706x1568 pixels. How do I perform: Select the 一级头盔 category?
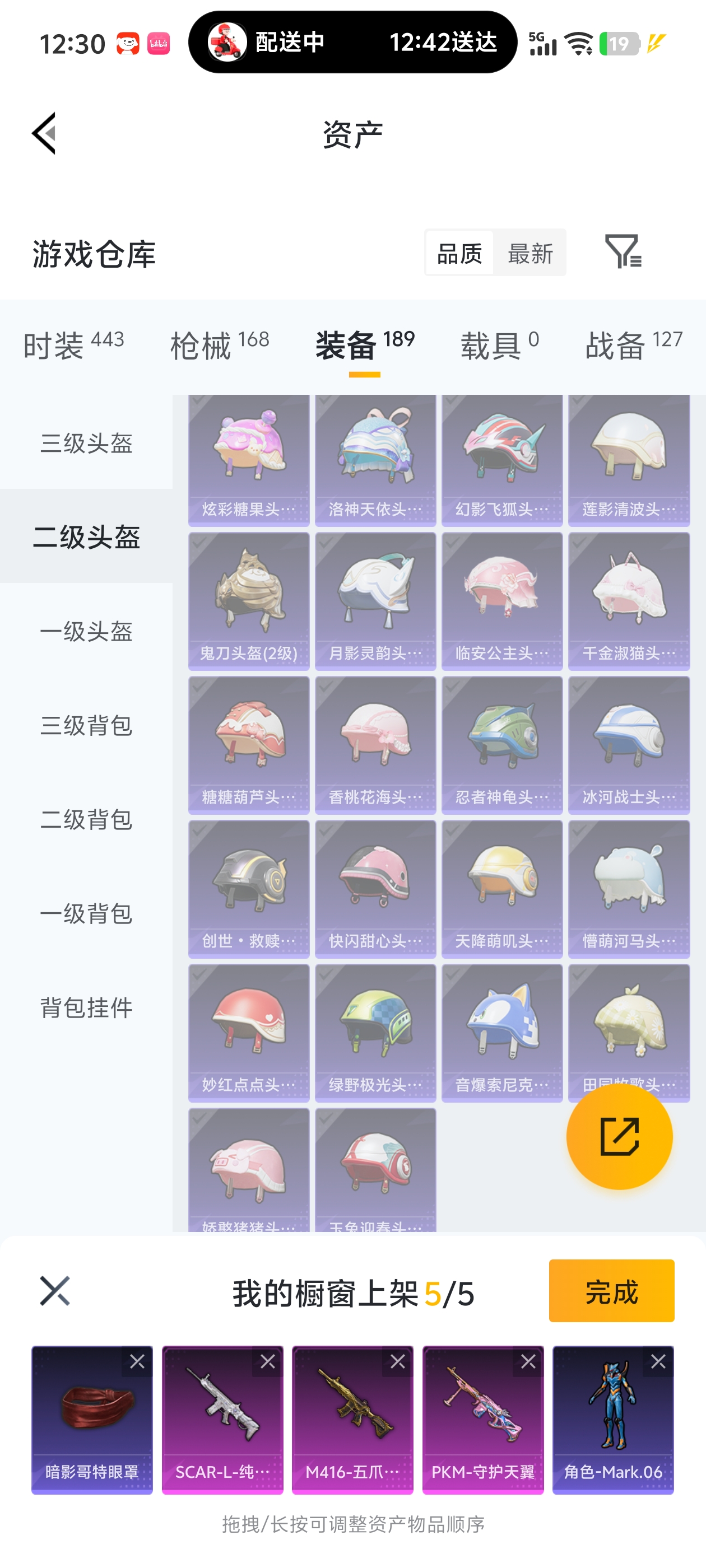tap(86, 631)
